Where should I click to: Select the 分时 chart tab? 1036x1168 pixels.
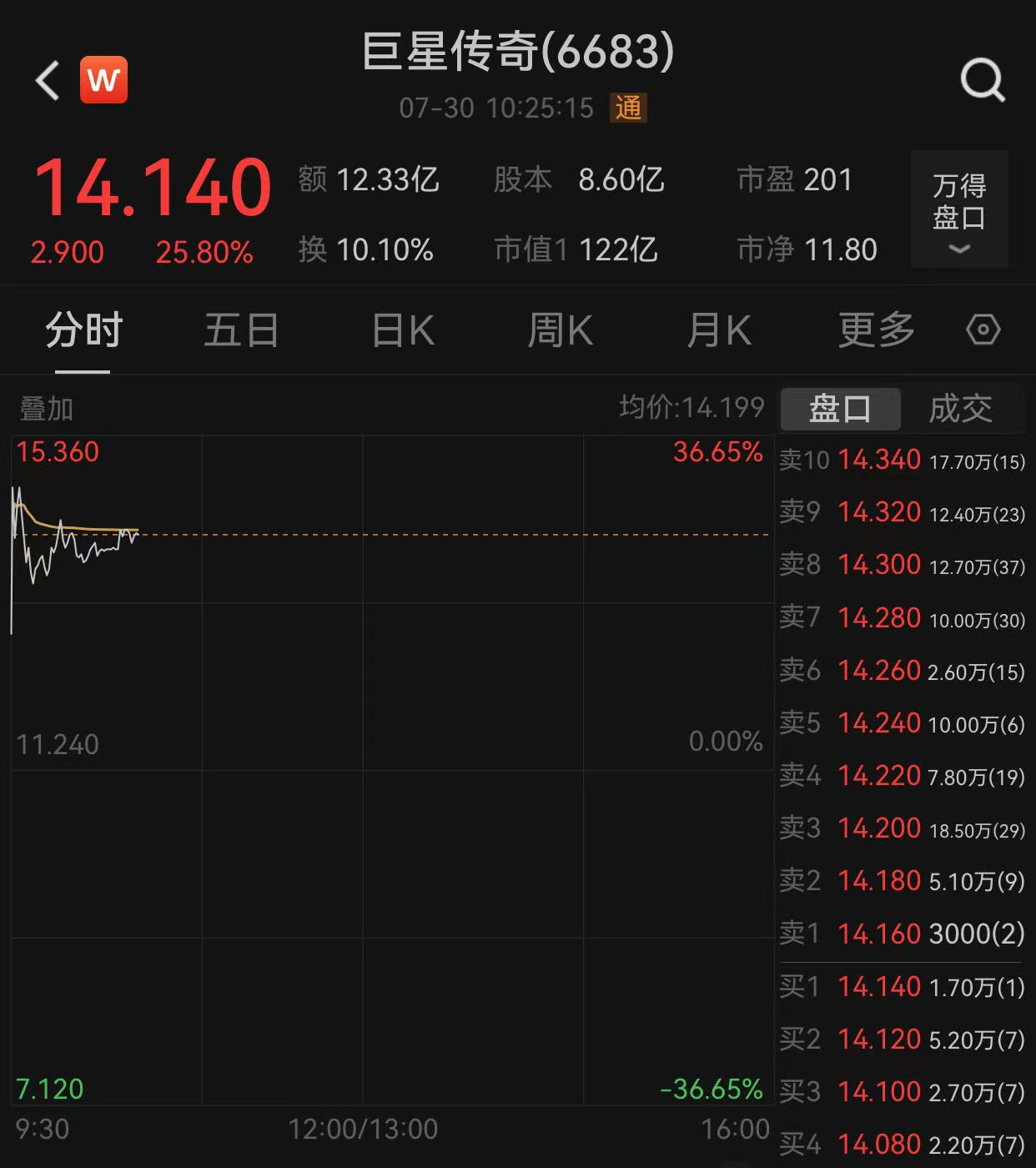(x=83, y=330)
